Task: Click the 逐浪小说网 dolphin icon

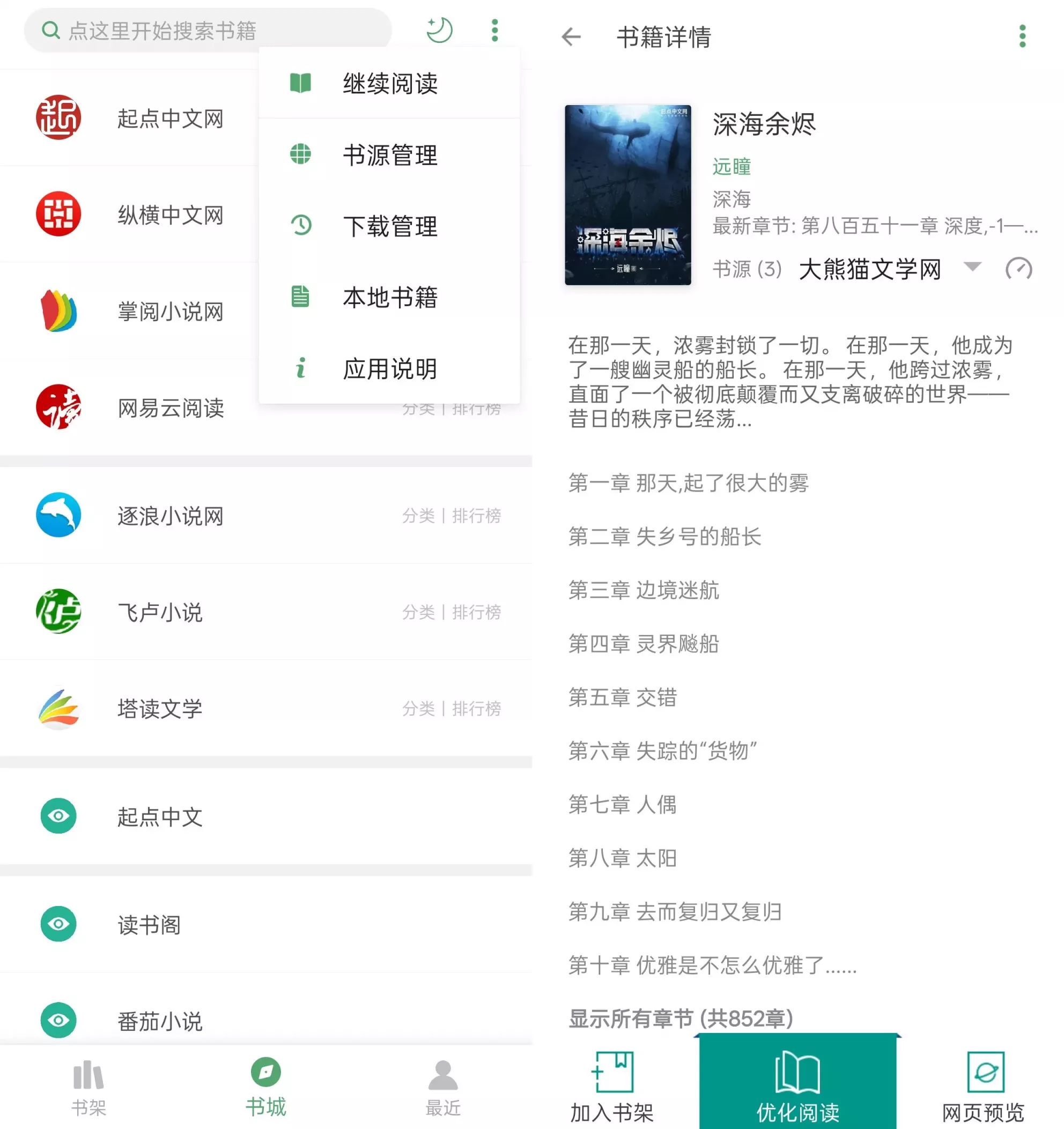Action: [x=58, y=515]
